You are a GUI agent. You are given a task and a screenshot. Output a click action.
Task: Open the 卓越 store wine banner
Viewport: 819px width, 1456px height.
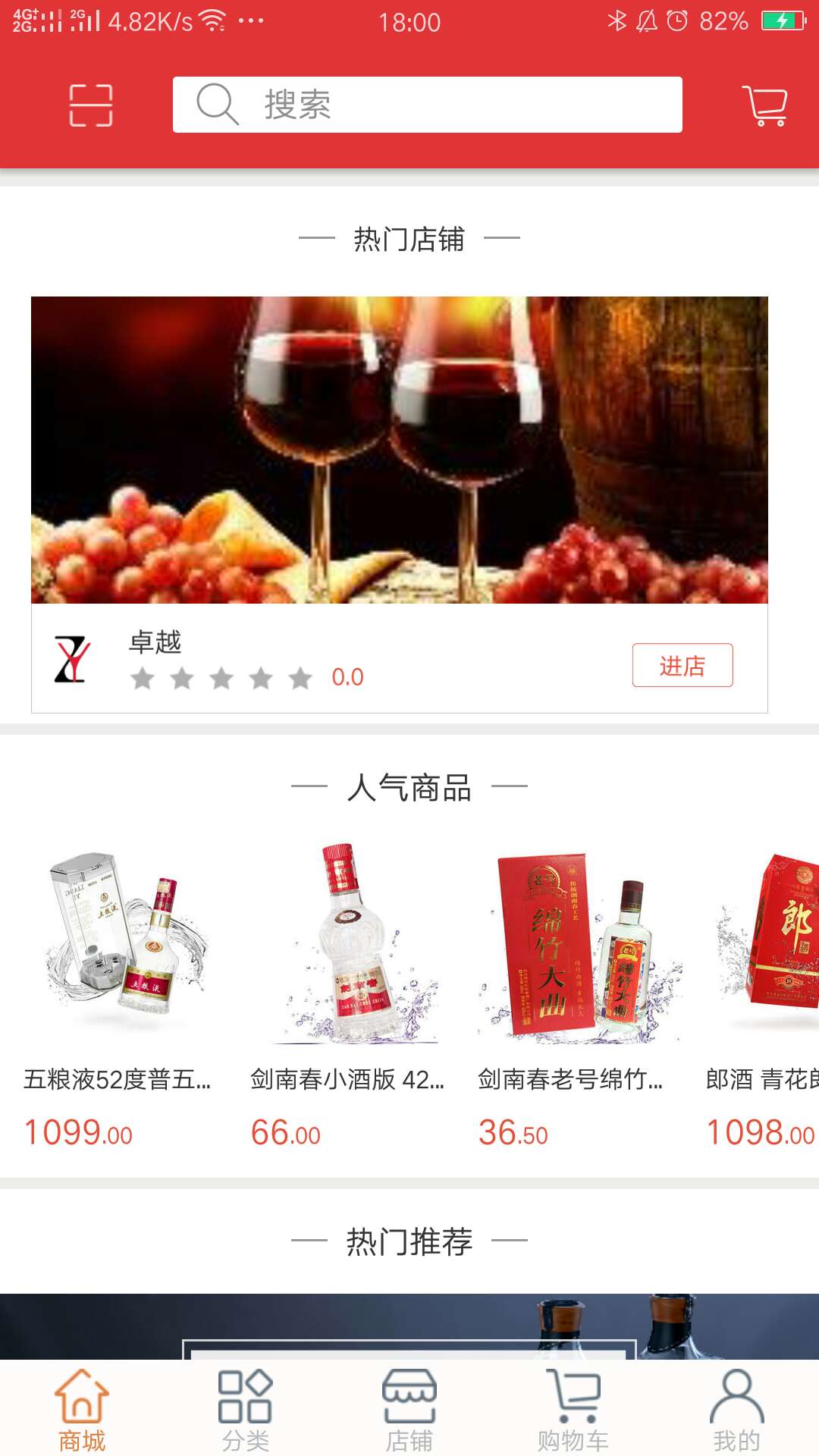point(399,450)
